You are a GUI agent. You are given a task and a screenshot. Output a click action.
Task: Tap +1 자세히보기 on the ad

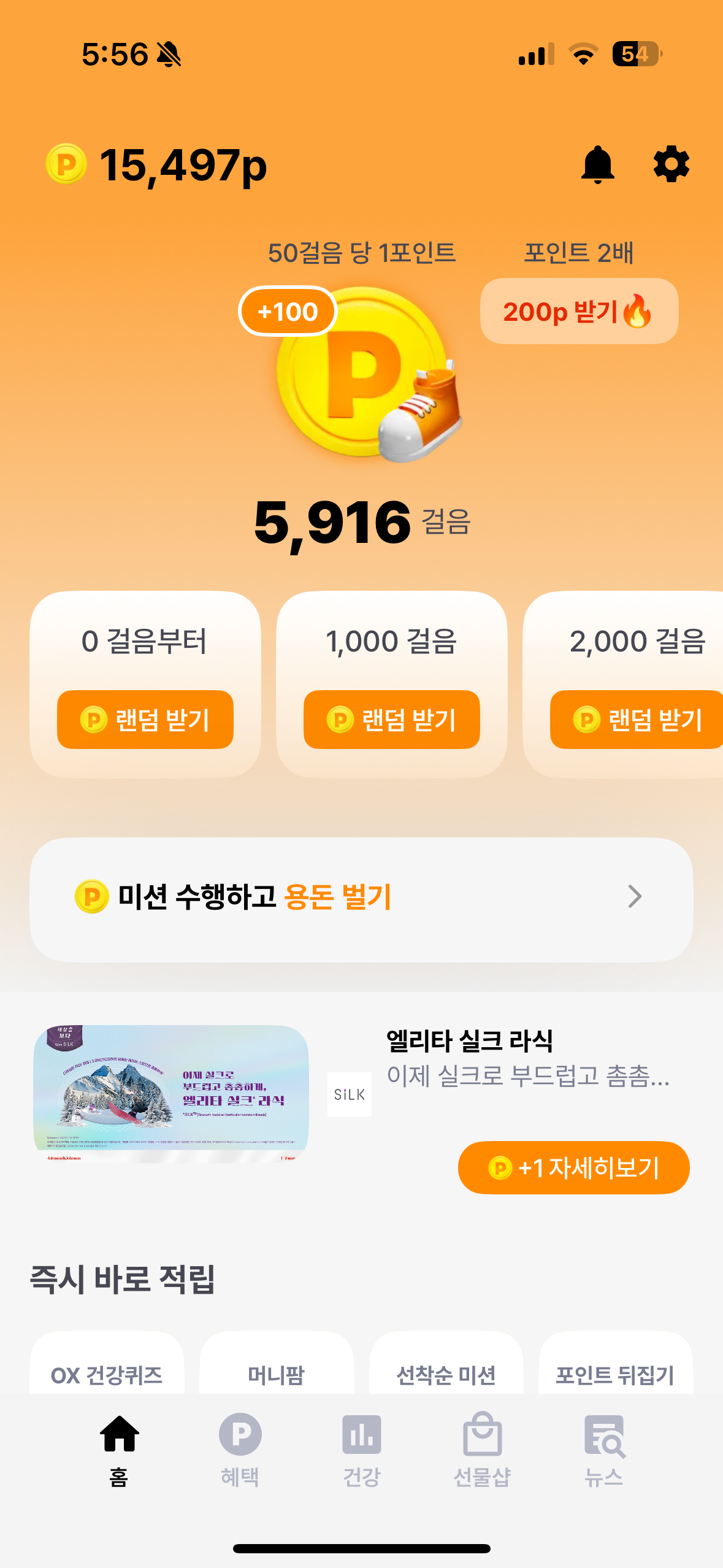(x=573, y=1167)
